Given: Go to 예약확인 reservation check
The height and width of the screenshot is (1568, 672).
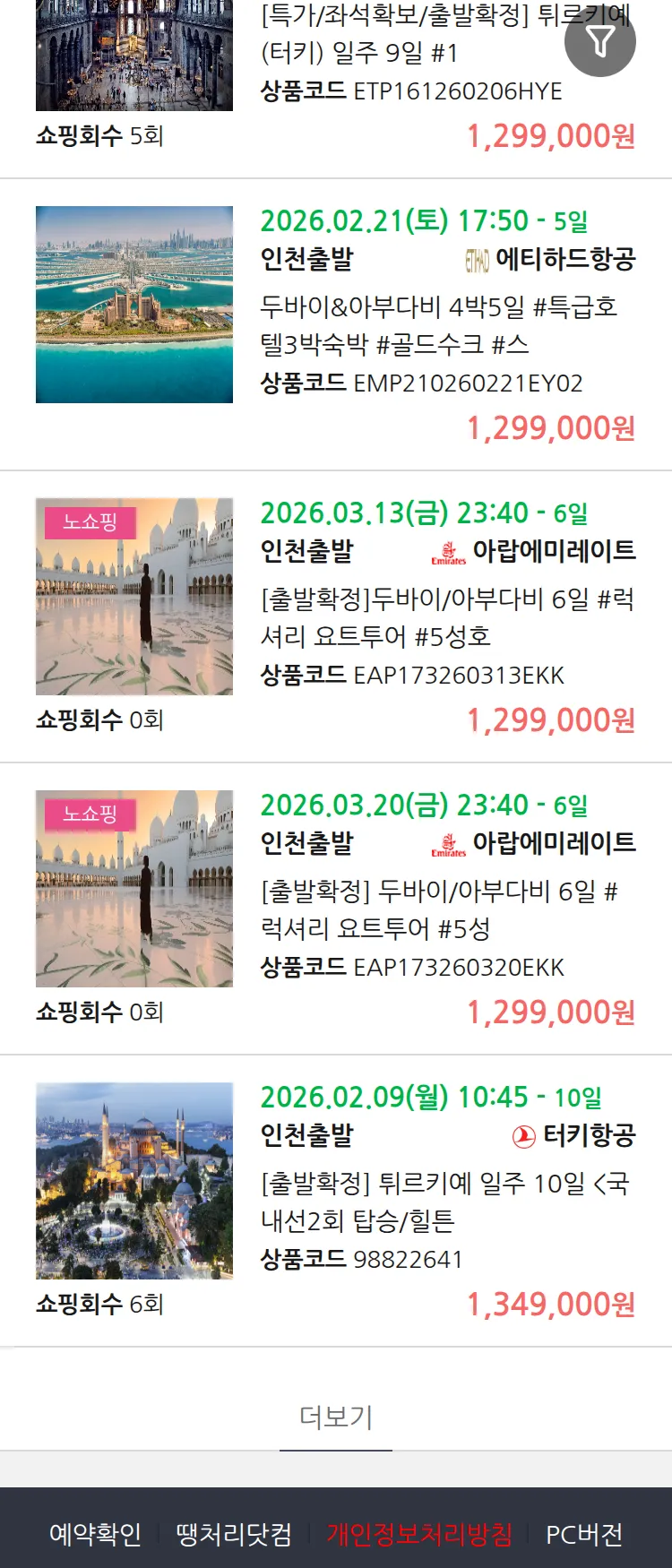Looking at the screenshot, I should click(95, 1534).
